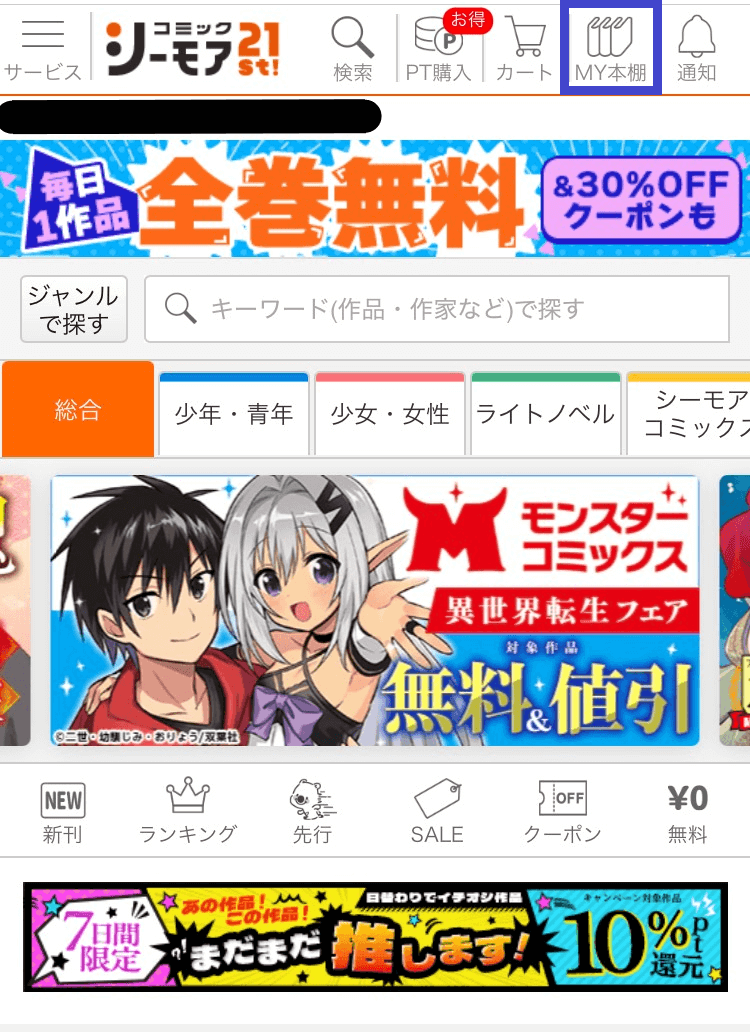
Task: Select the 総合 tab
Action: click(x=78, y=410)
